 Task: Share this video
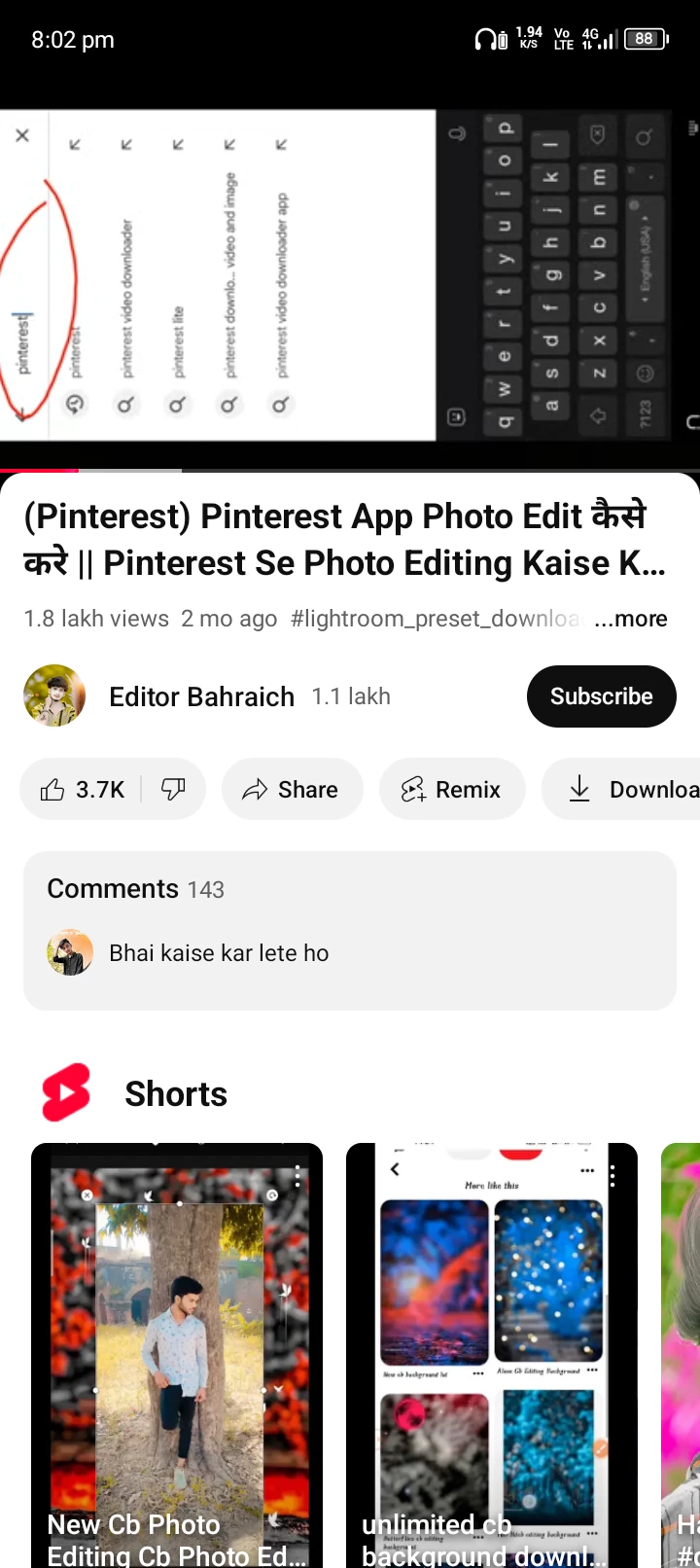[x=292, y=790]
